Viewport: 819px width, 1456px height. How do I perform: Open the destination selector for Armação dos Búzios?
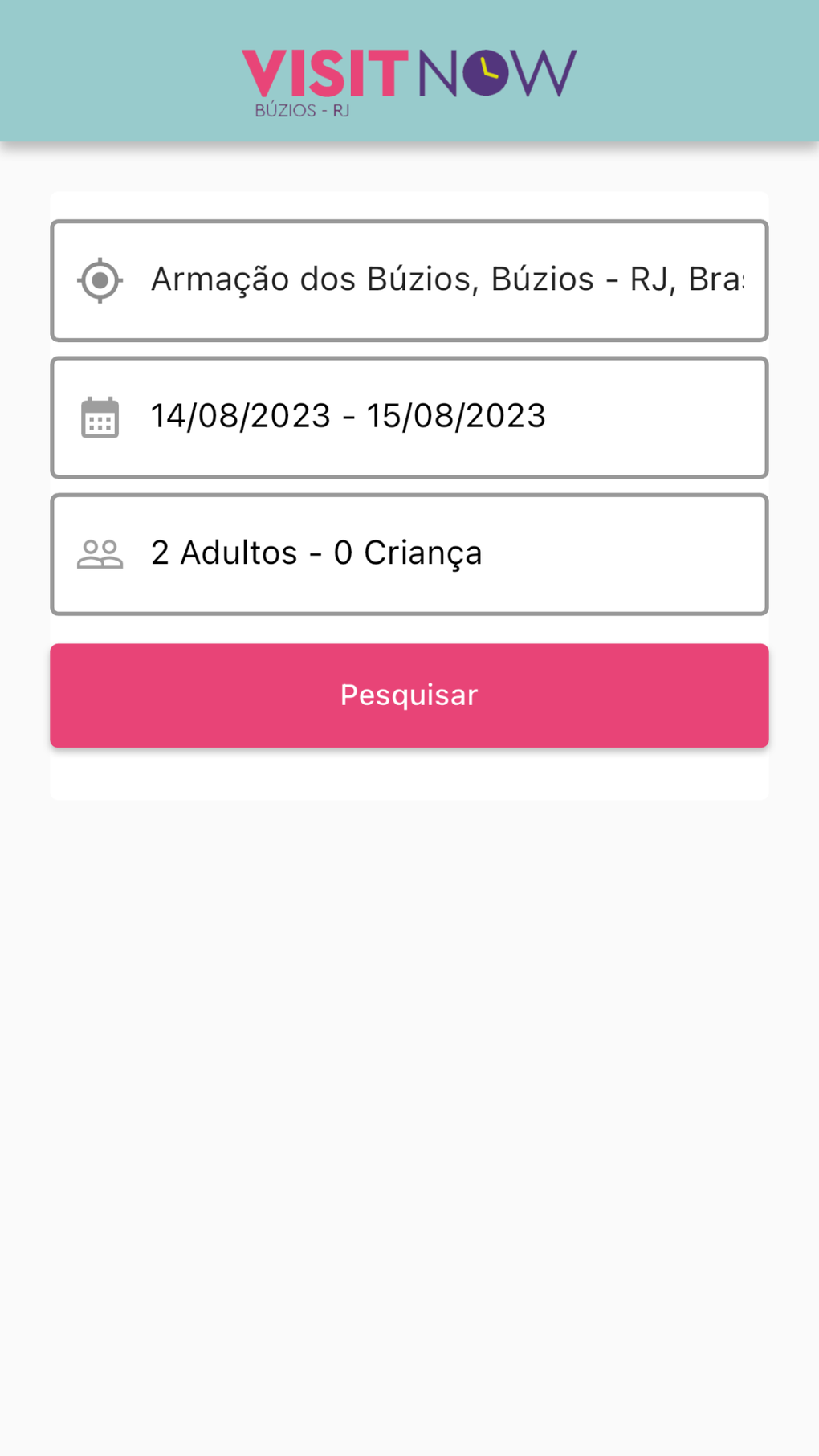coord(409,280)
